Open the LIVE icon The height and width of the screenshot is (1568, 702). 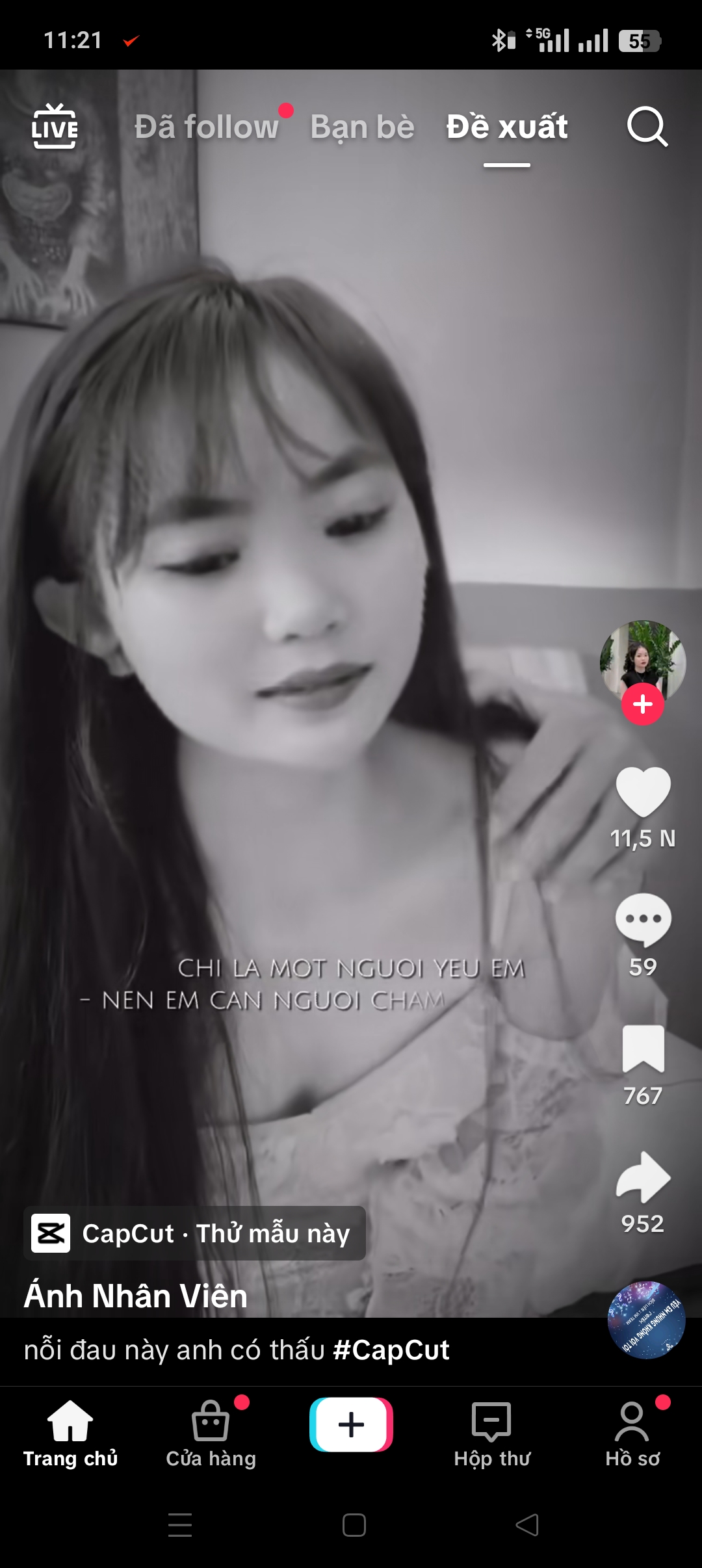[x=55, y=126]
